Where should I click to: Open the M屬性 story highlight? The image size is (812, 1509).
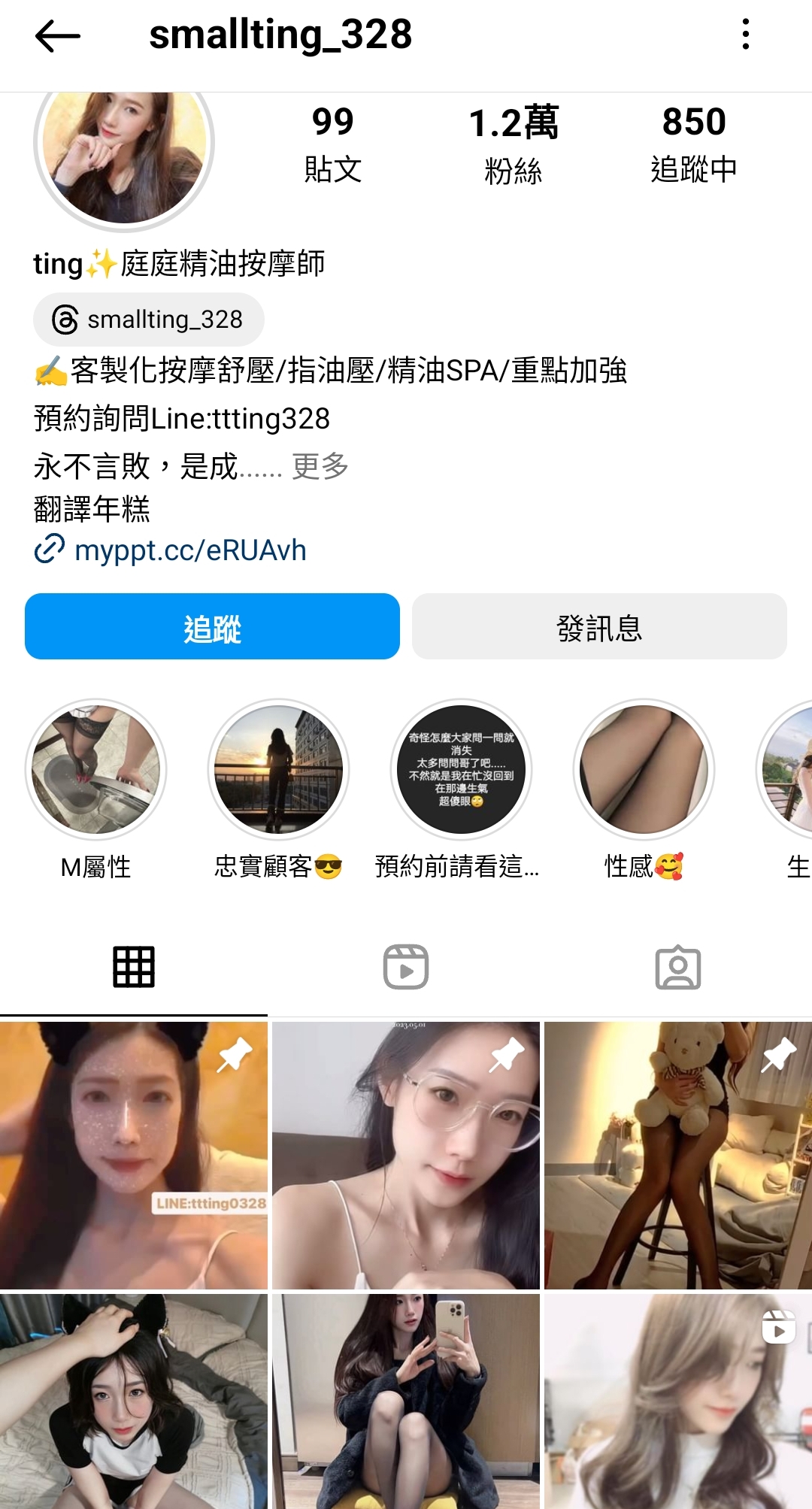coord(96,789)
